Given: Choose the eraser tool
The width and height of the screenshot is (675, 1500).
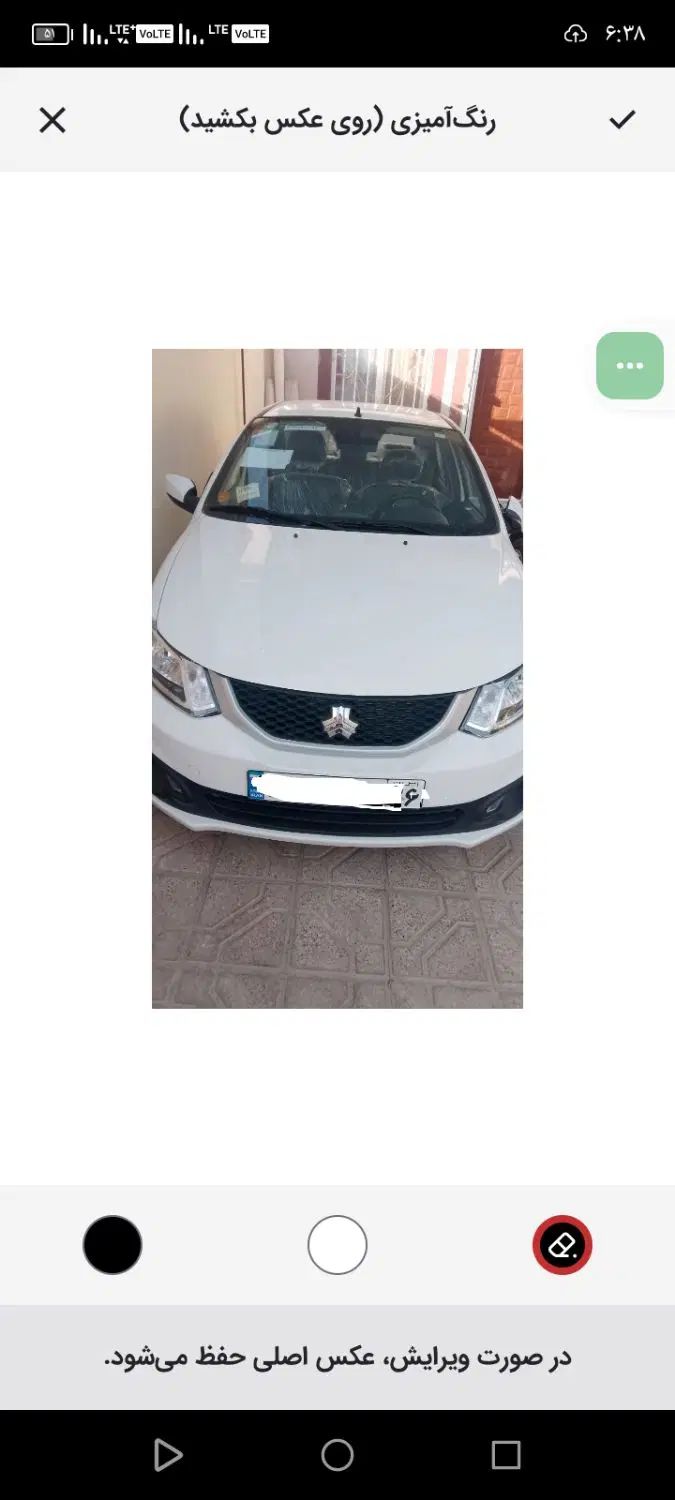Looking at the screenshot, I should coord(562,1245).
